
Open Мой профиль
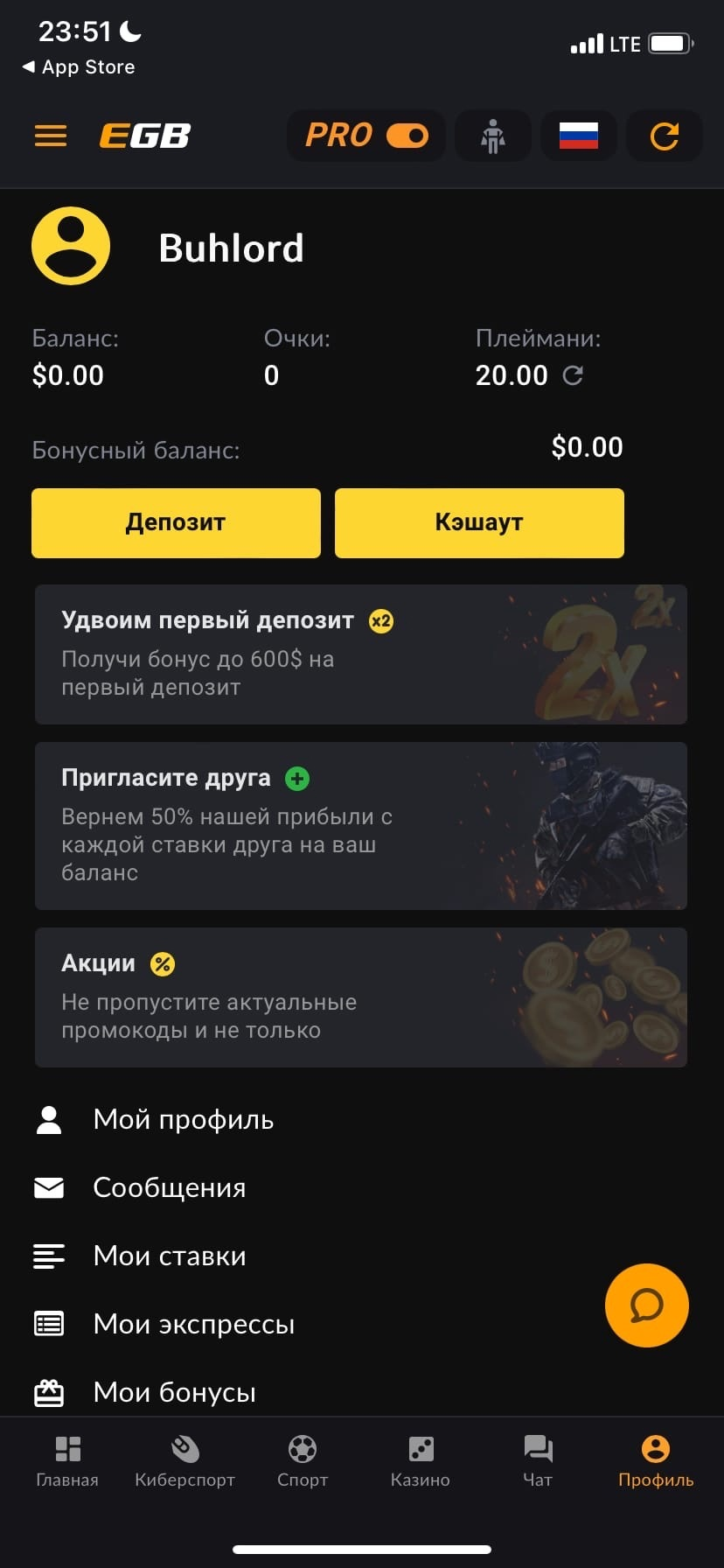184,1120
